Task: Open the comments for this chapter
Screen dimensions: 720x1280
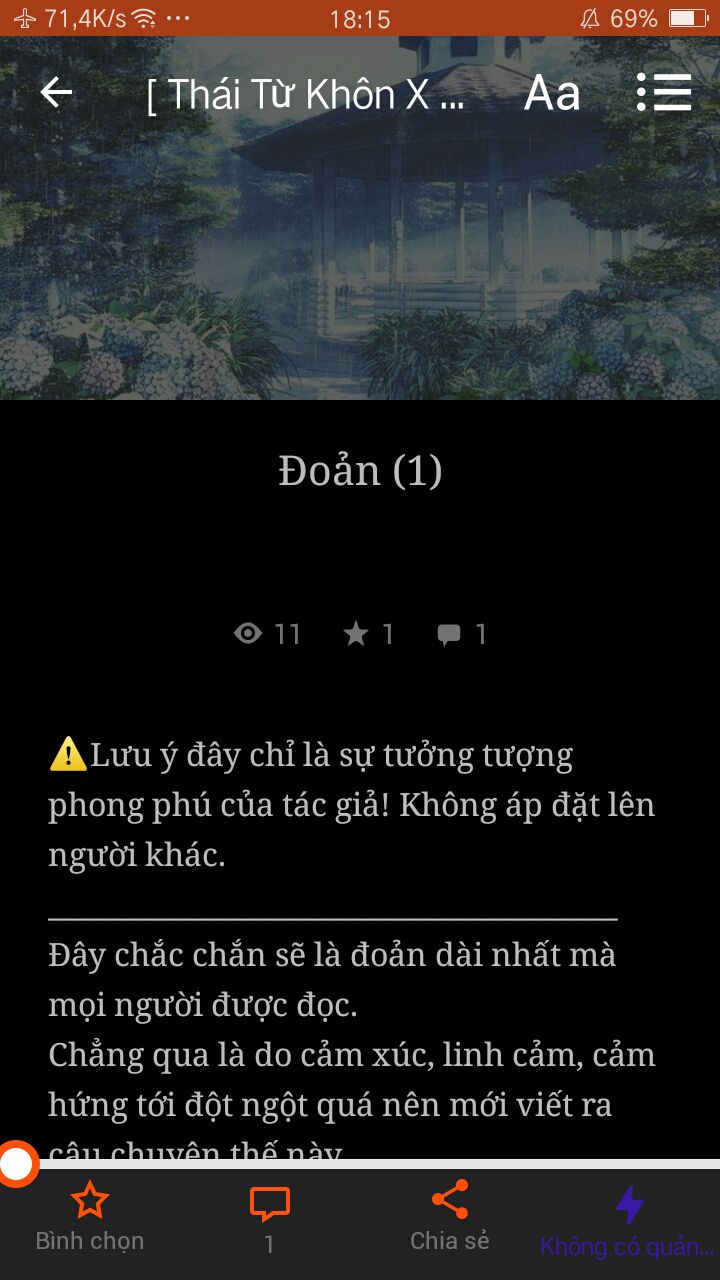Action: pos(269,1215)
